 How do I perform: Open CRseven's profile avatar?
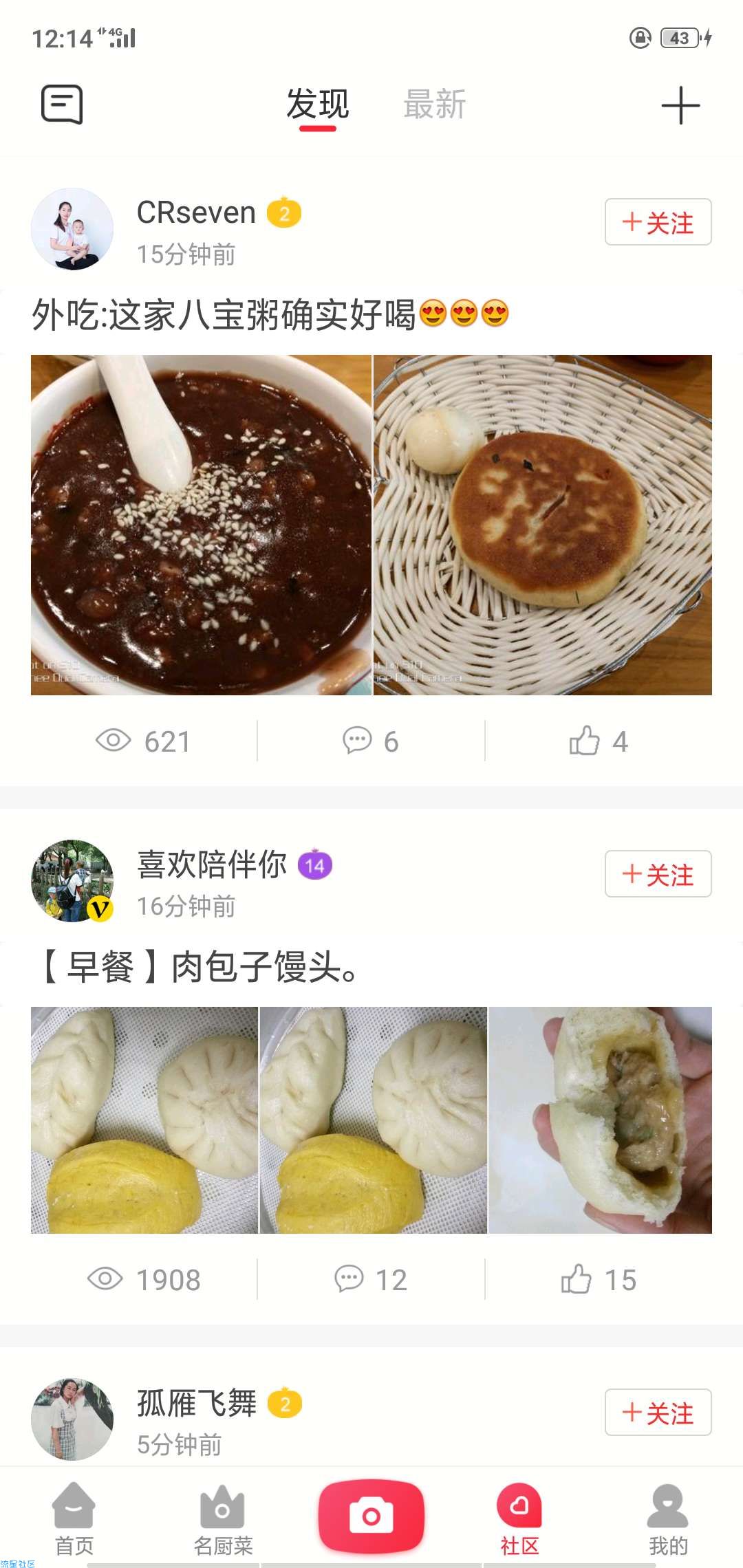coord(72,229)
